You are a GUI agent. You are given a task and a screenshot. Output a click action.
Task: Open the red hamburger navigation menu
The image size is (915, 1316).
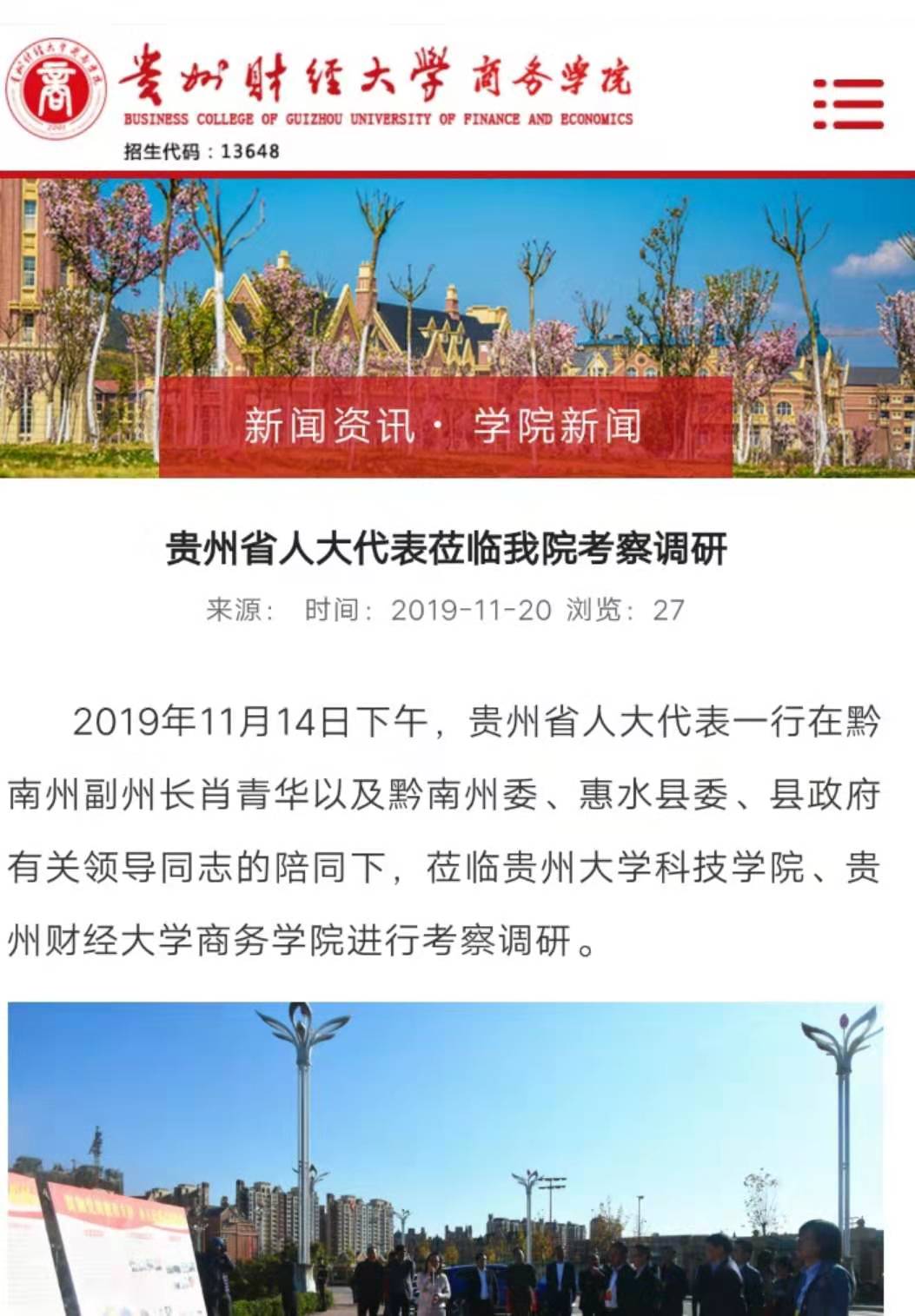848,104
